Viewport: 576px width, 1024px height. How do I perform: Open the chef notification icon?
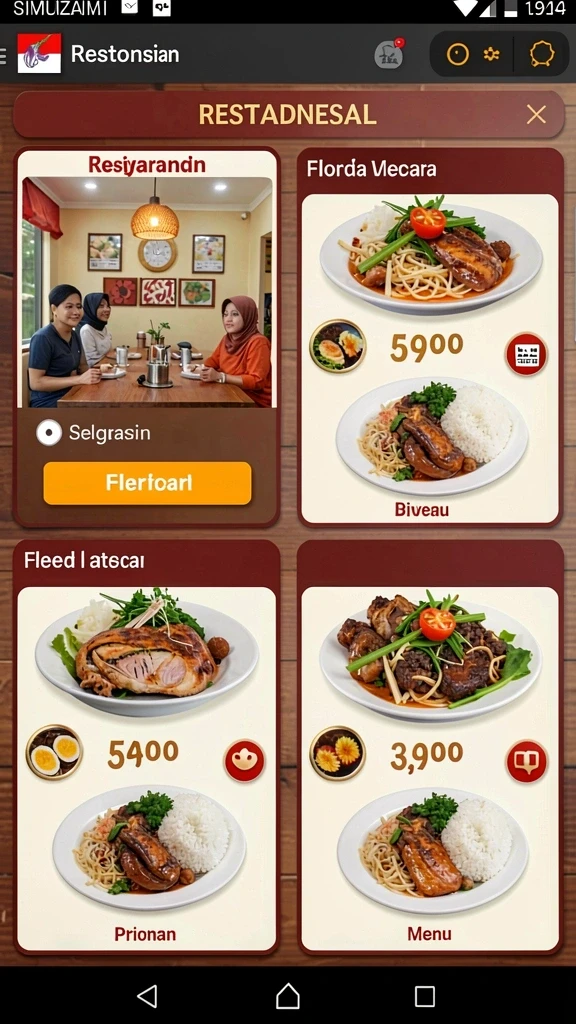tap(389, 54)
